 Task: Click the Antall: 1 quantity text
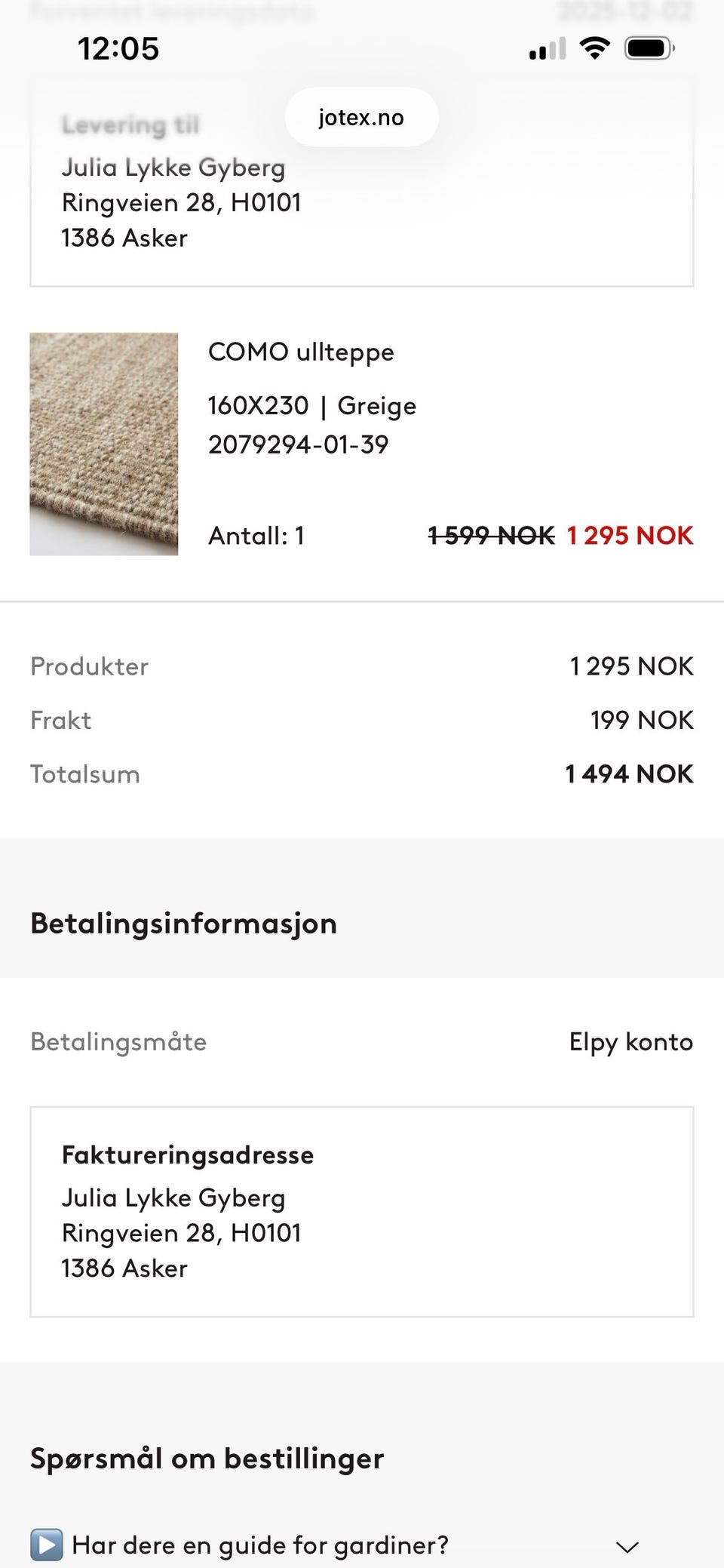point(257,536)
